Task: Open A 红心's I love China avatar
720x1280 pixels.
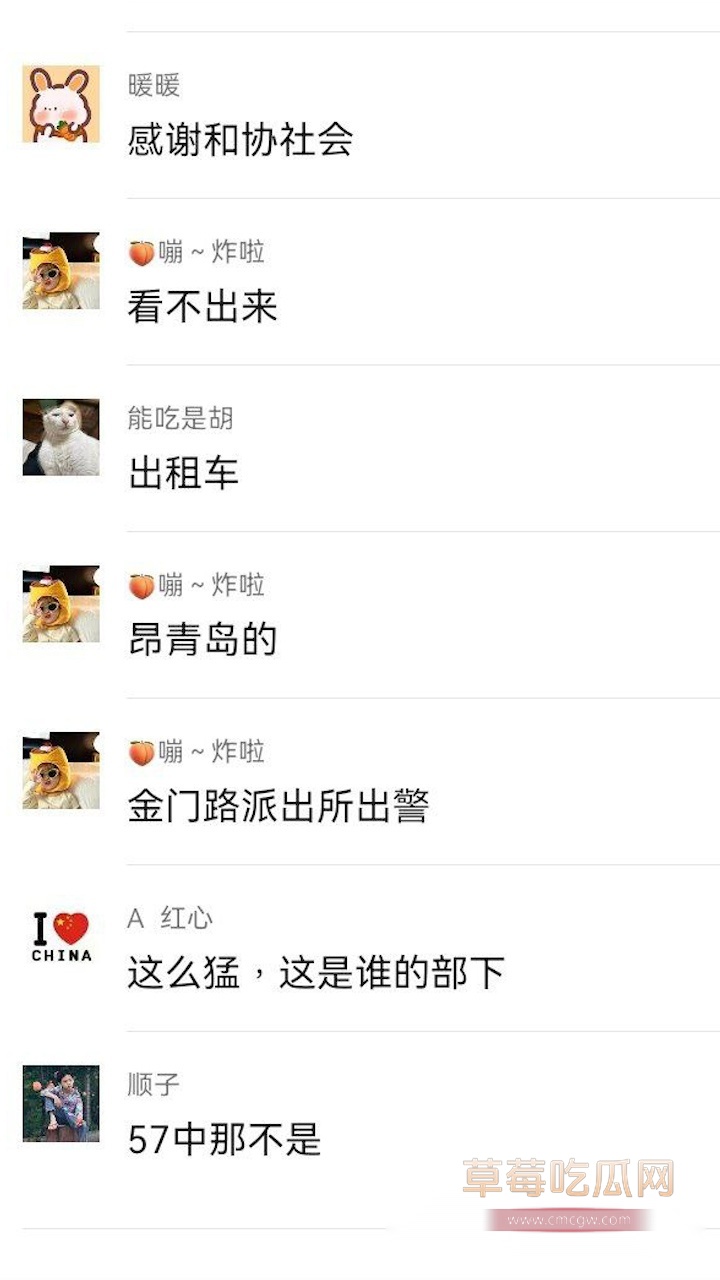Action: click(61, 937)
